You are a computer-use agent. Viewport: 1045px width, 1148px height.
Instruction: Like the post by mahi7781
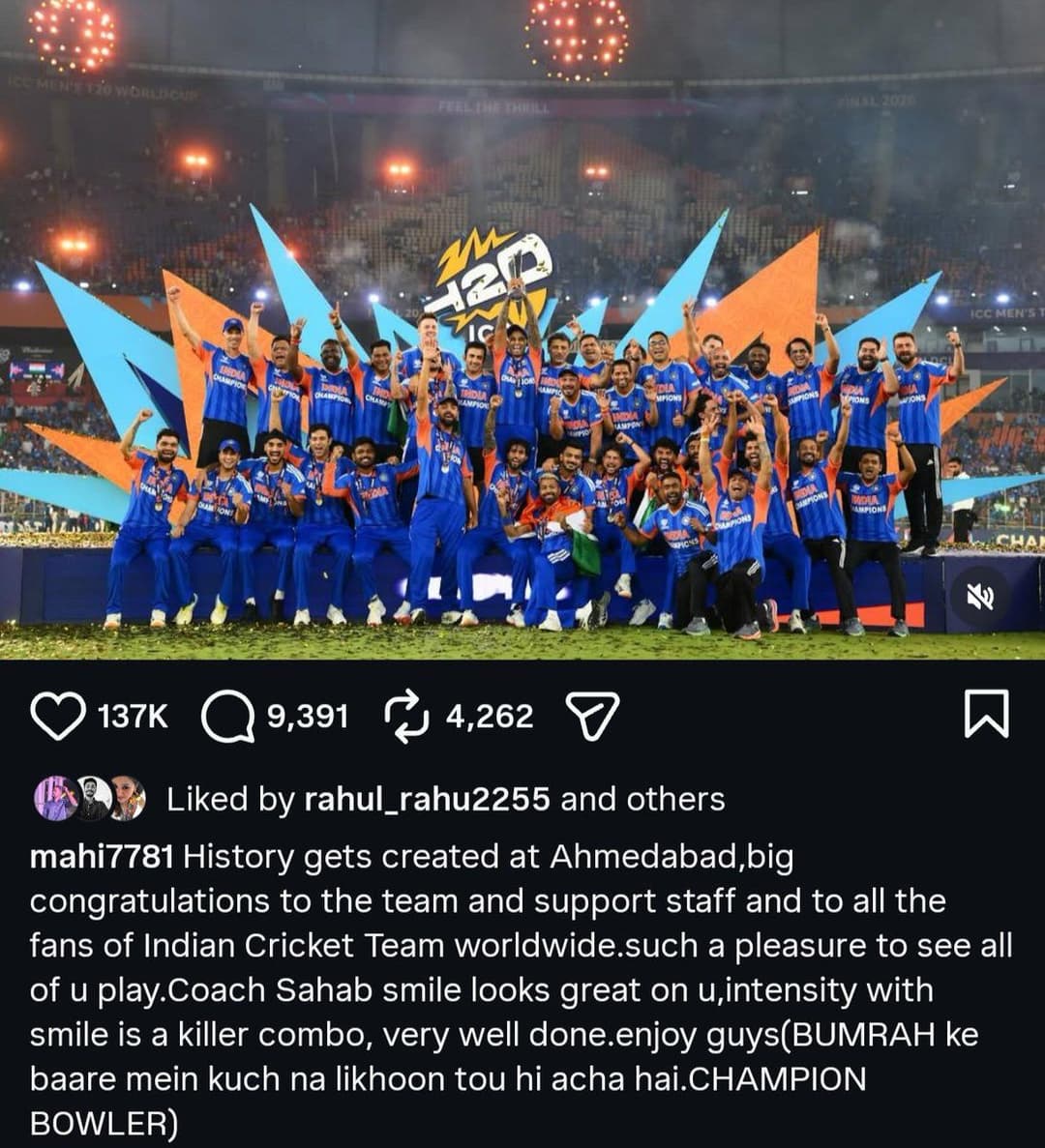coord(58,717)
